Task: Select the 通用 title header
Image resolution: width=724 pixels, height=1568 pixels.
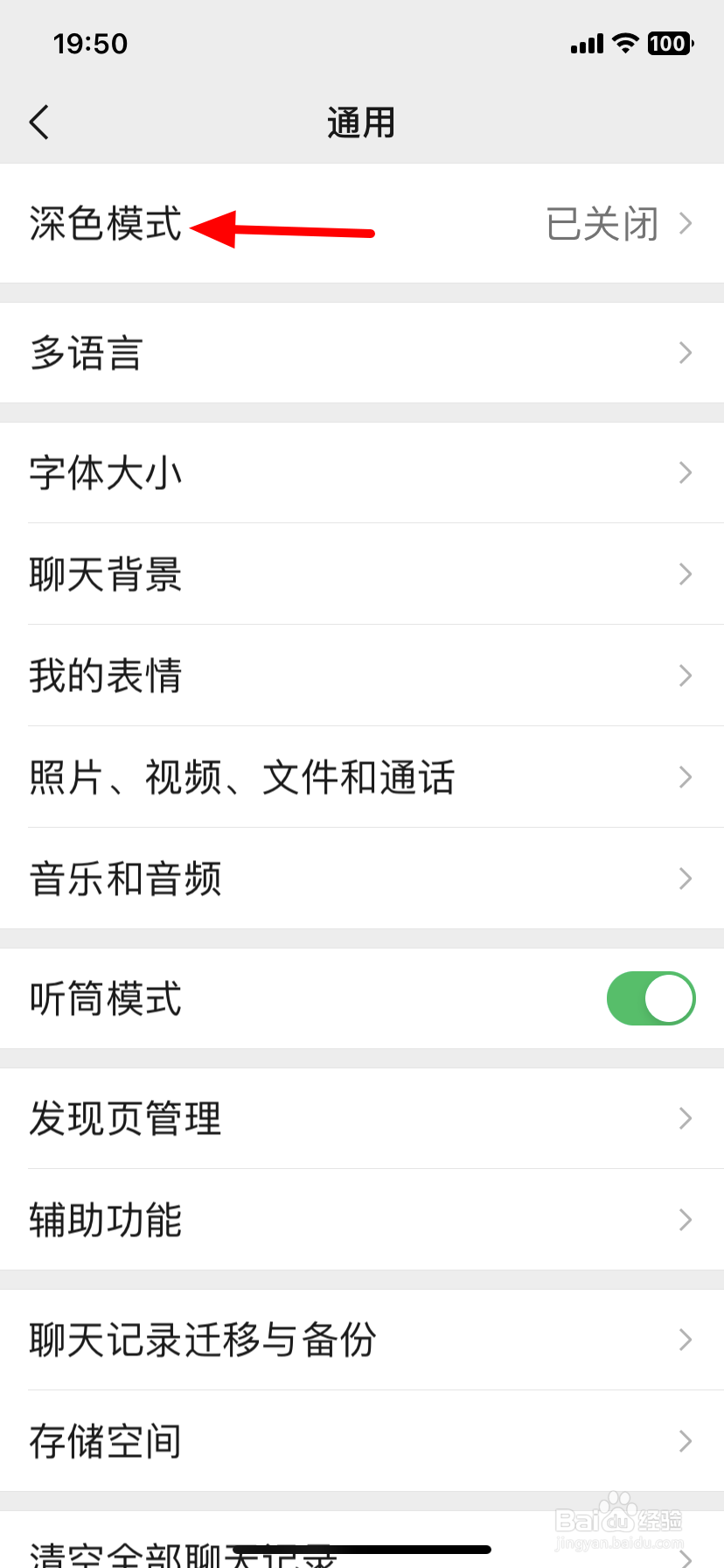Action: click(x=362, y=122)
